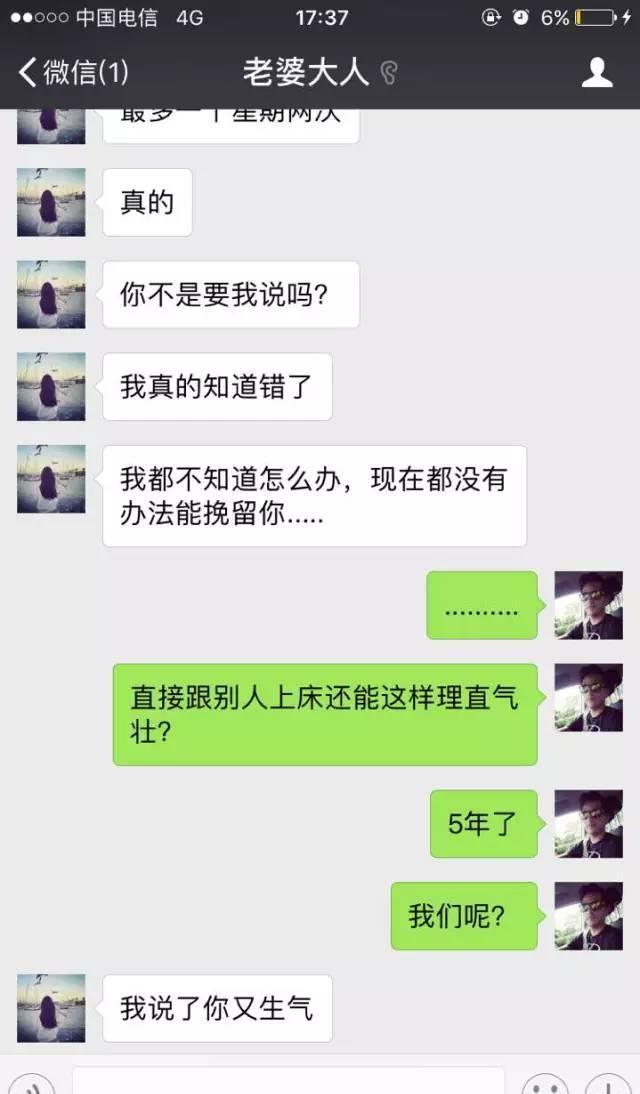The image size is (640, 1094).
Task: Go back to the 微信 chat list
Action: [x=72, y=72]
